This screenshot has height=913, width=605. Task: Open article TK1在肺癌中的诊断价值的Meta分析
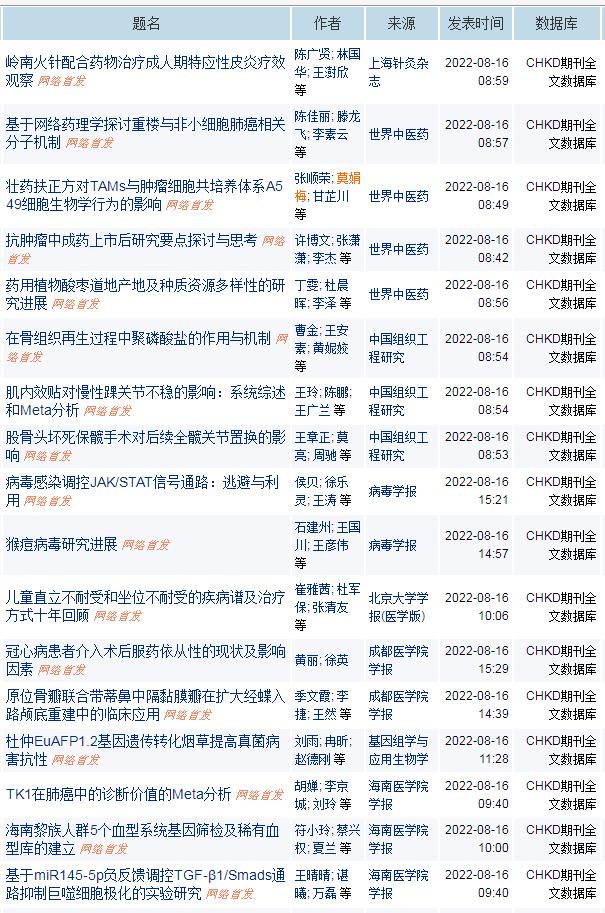(118, 794)
